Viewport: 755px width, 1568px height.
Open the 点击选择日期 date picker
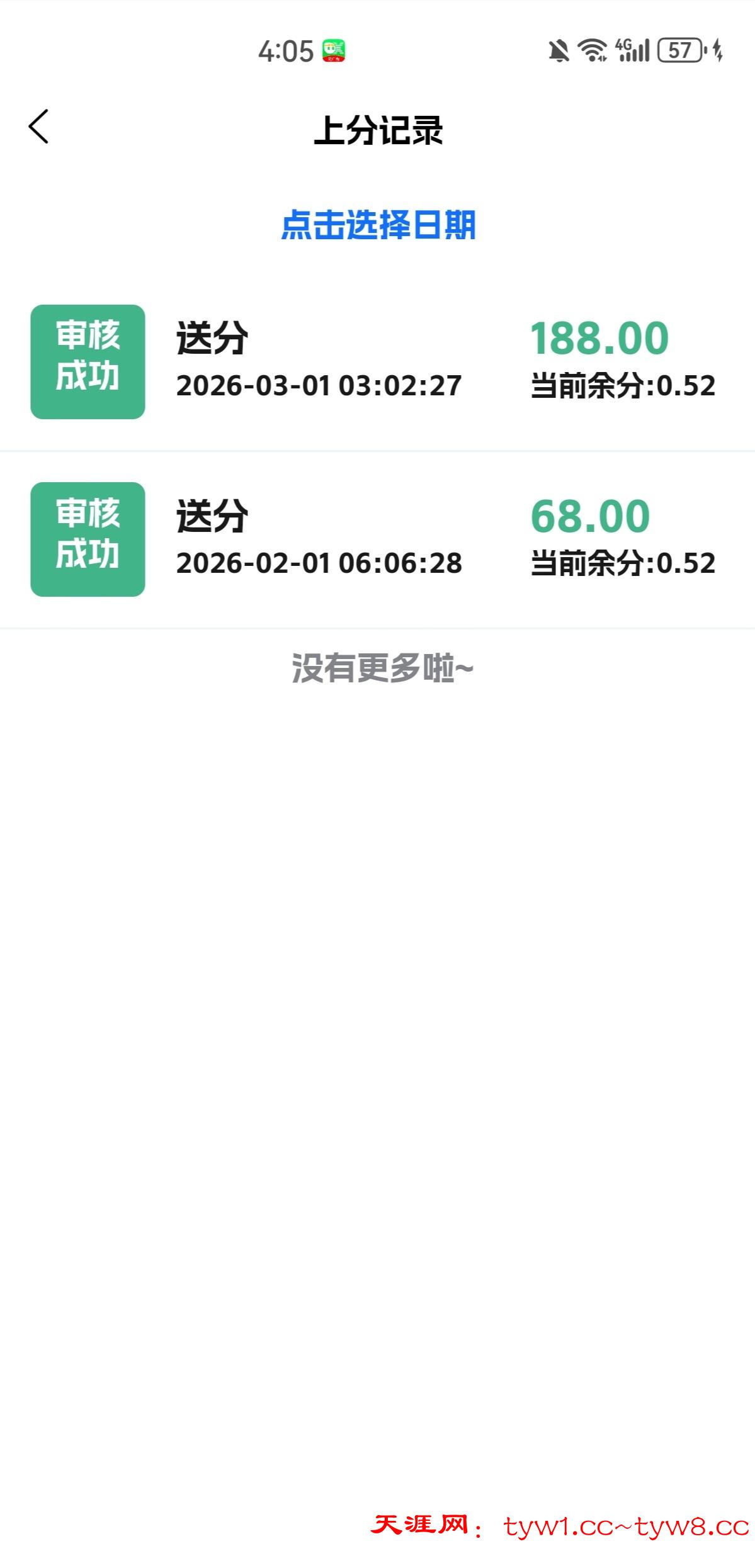click(x=378, y=225)
